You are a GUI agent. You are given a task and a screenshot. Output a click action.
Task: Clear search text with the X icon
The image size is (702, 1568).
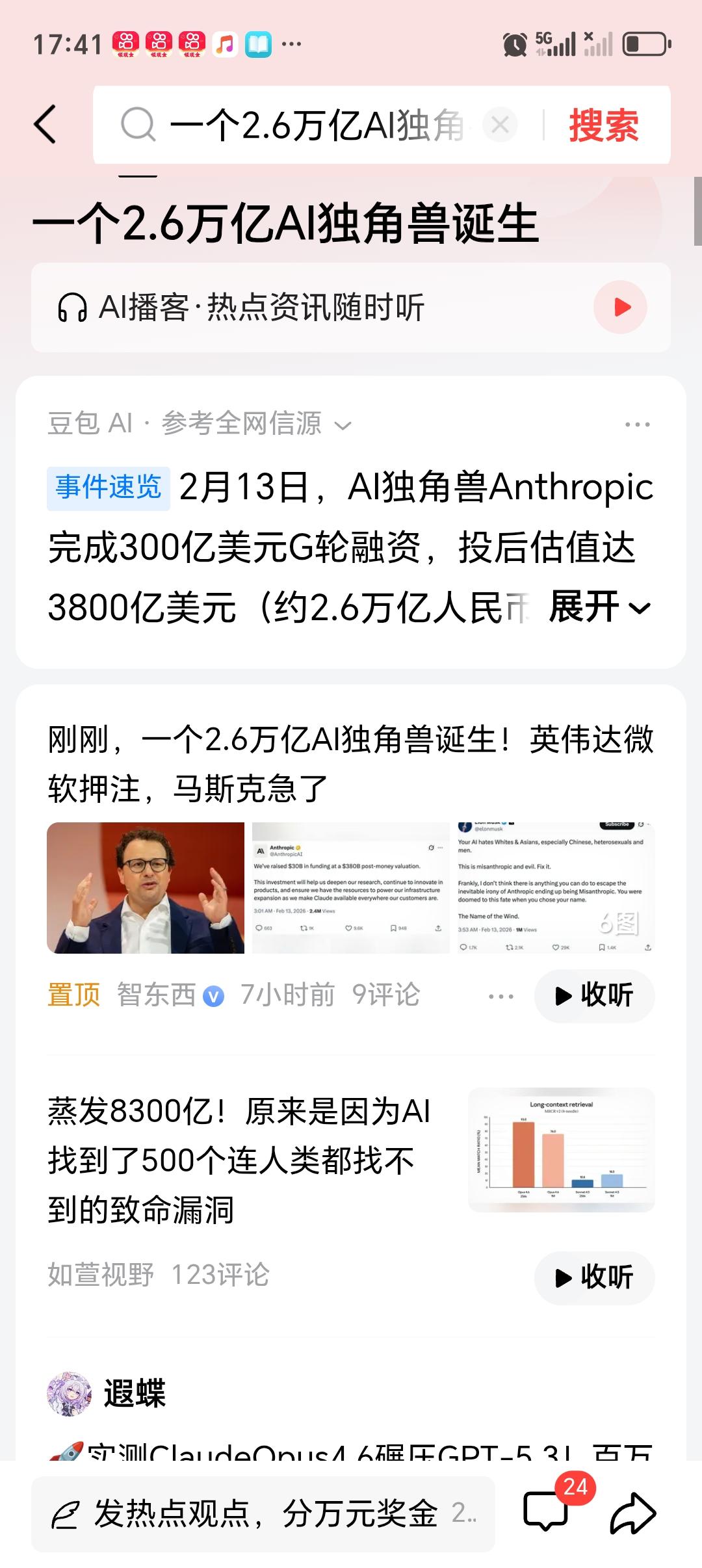tap(500, 125)
